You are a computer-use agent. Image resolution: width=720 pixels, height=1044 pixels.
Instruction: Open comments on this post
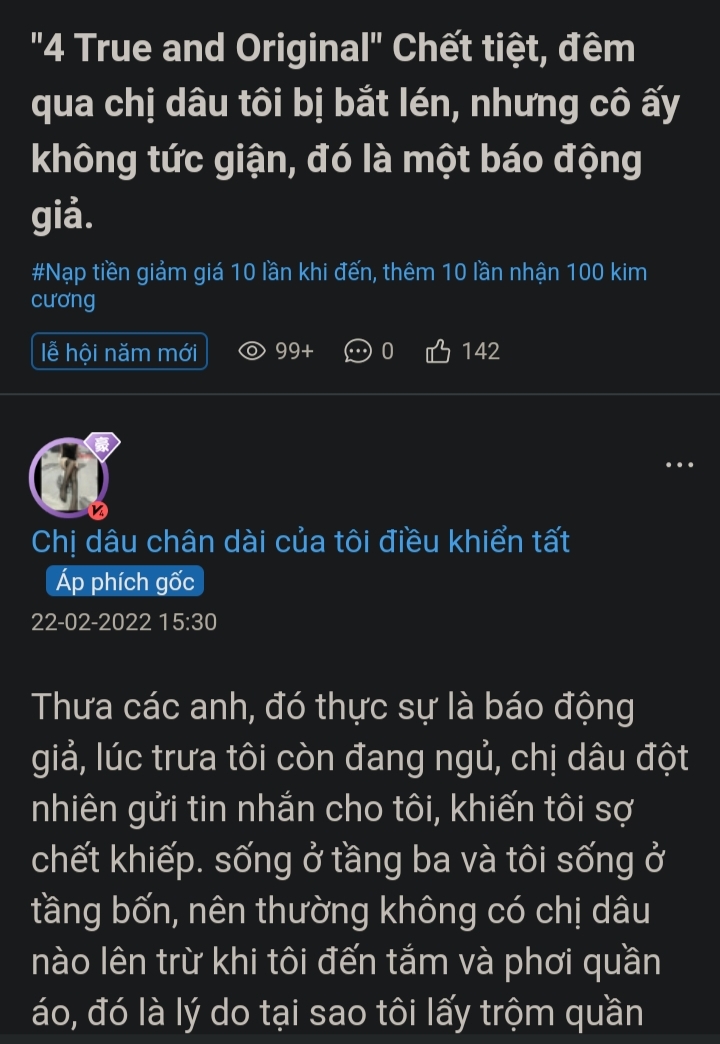click(x=369, y=351)
